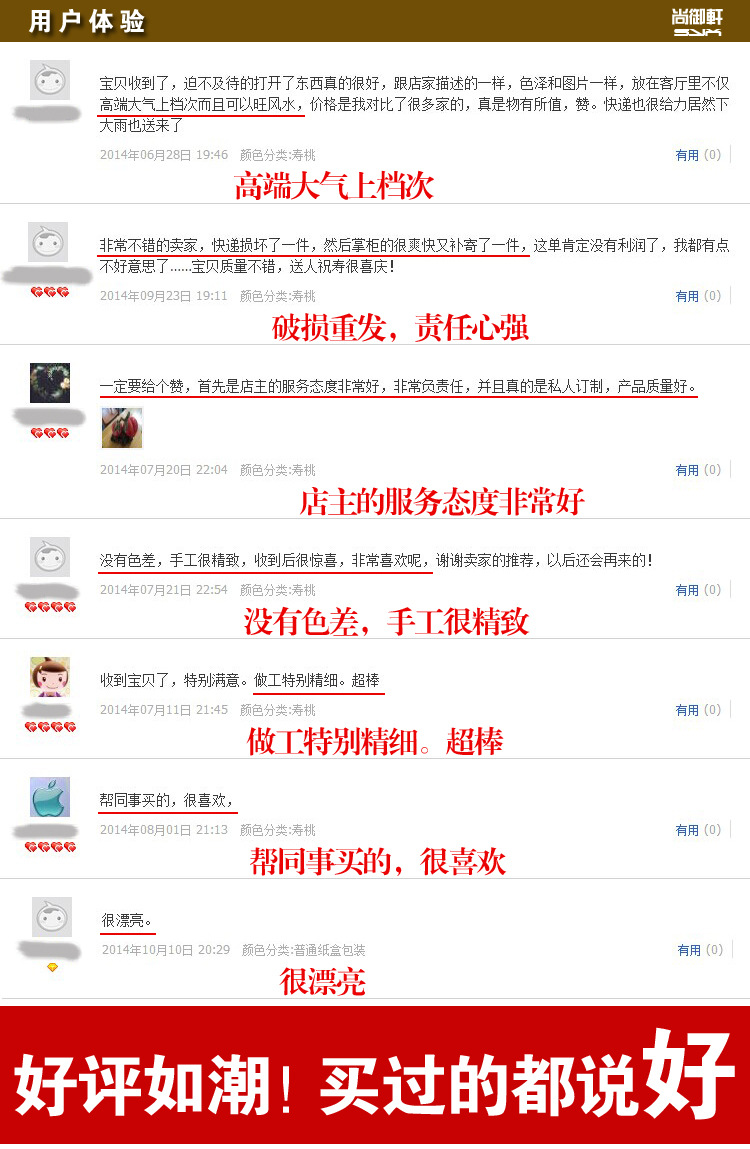The image size is (750, 1149).
Task: Open the buyer's photo thumbnail in third review
Action: click(x=122, y=428)
